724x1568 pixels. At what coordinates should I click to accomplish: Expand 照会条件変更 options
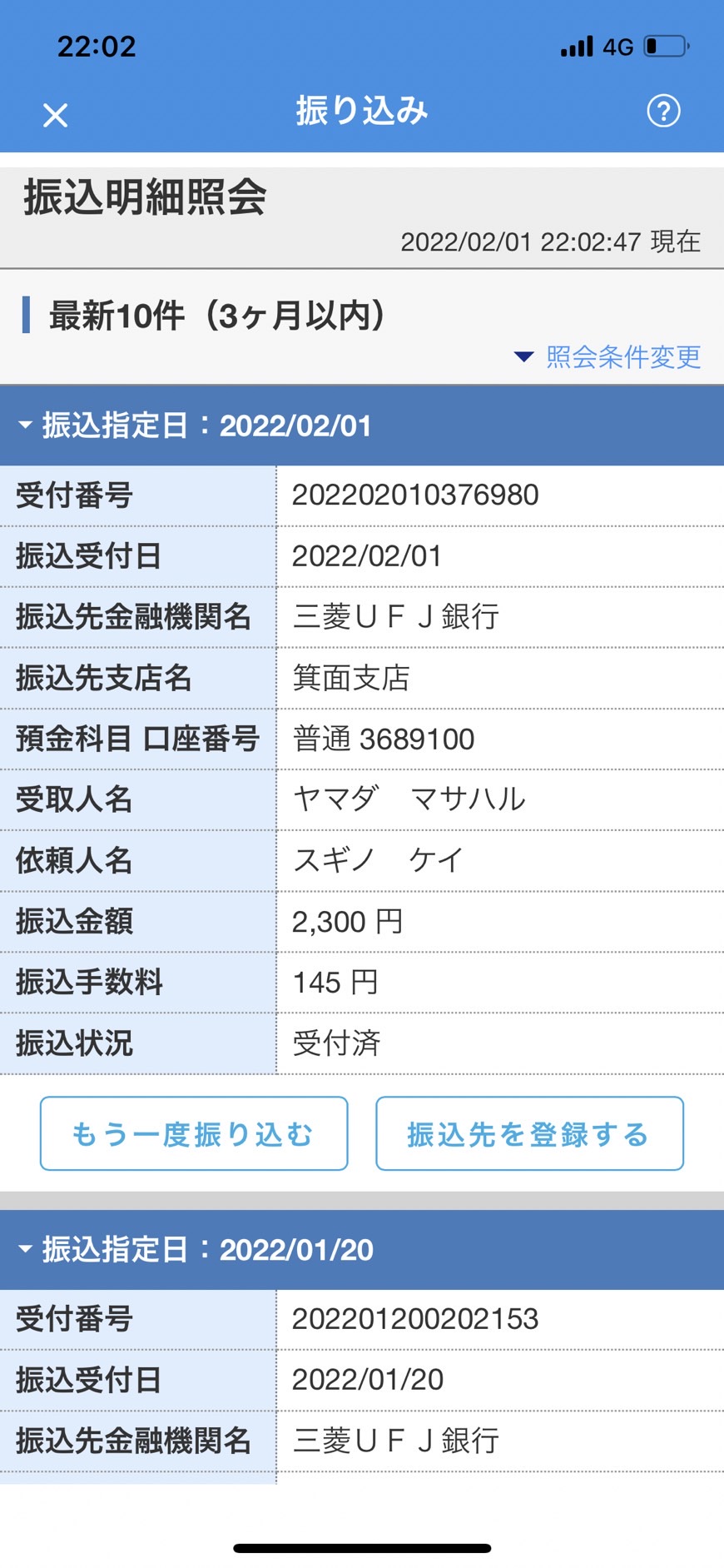pyautogui.click(x=607, y=356)
